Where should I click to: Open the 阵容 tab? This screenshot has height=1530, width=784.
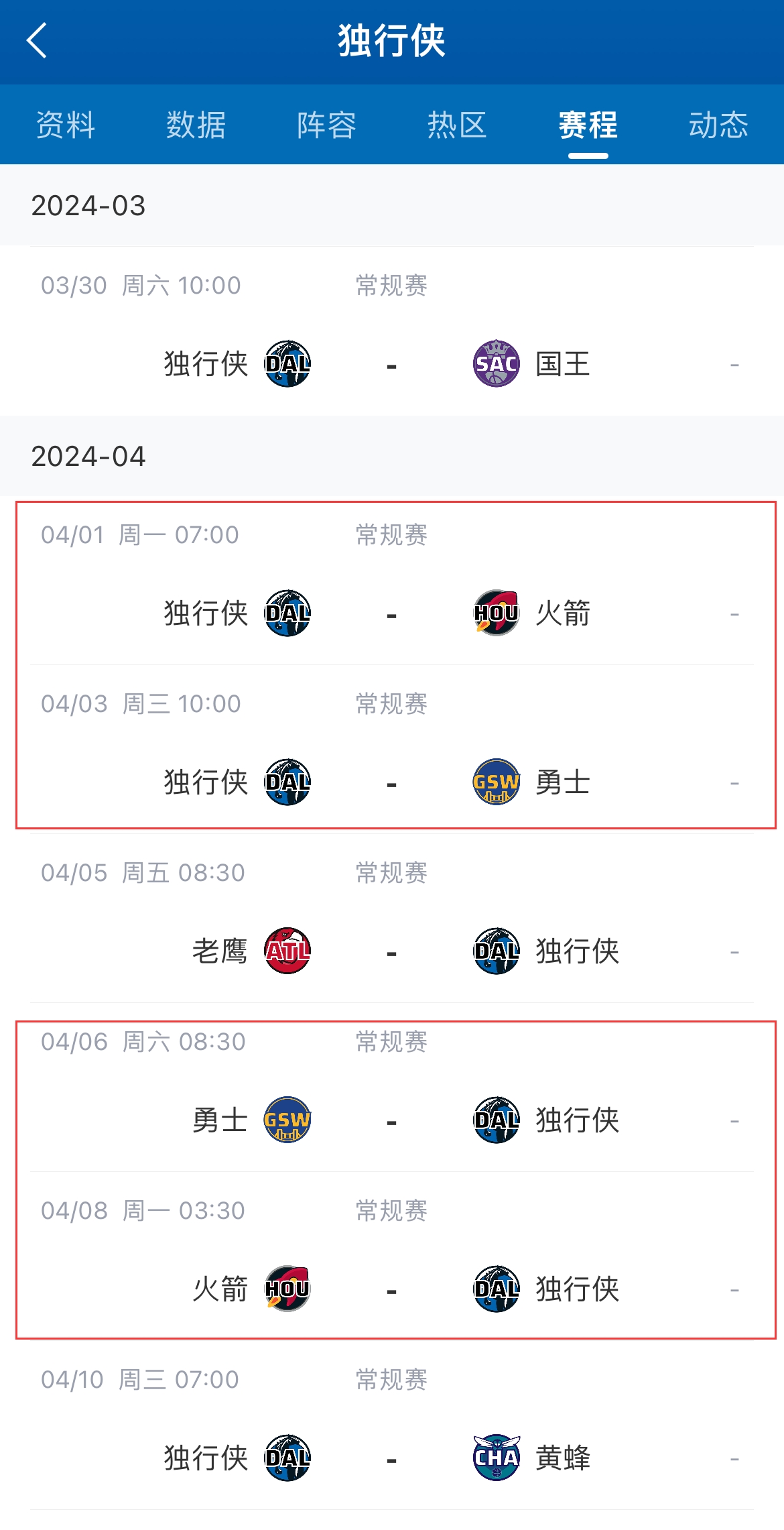click(x=326, y=125)
